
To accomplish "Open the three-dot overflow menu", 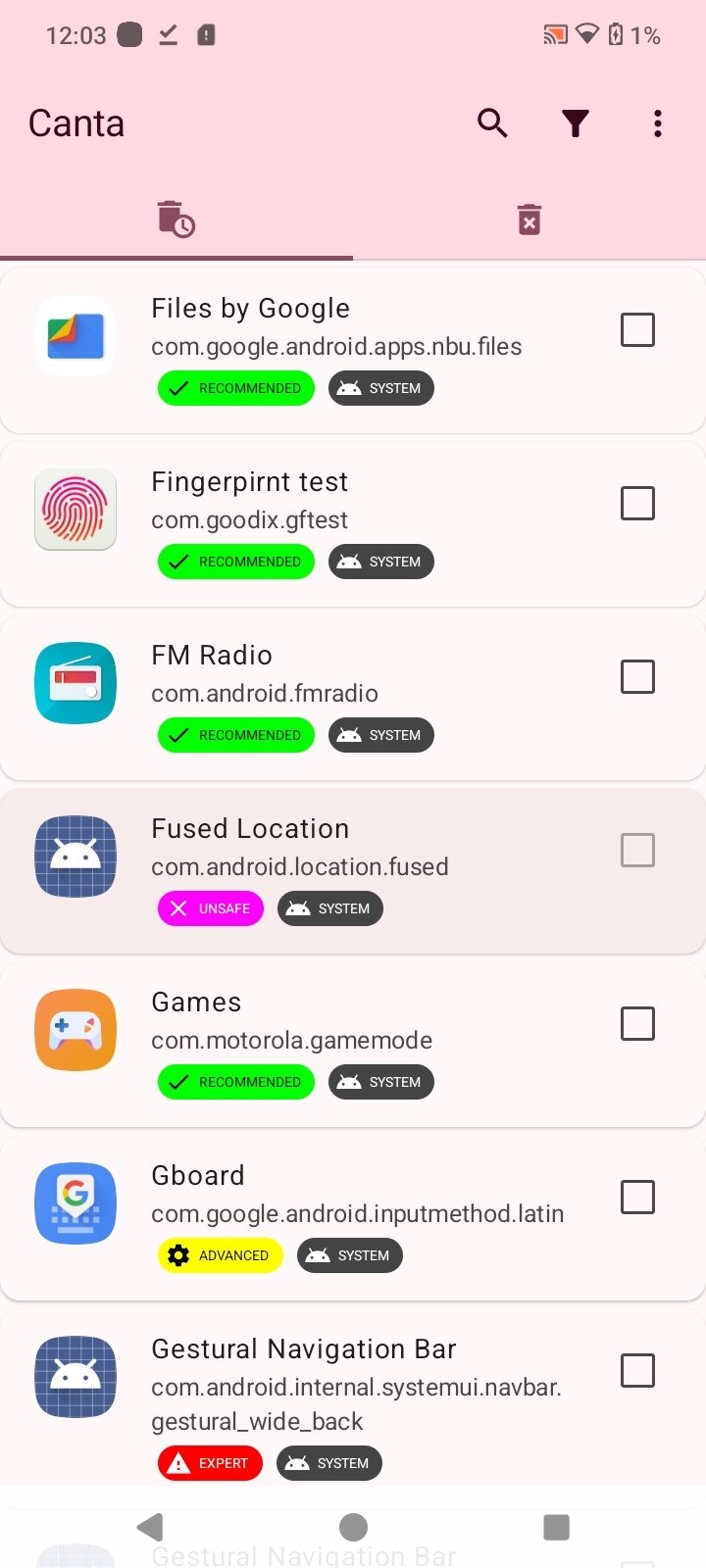I will [x=657, y=123].
